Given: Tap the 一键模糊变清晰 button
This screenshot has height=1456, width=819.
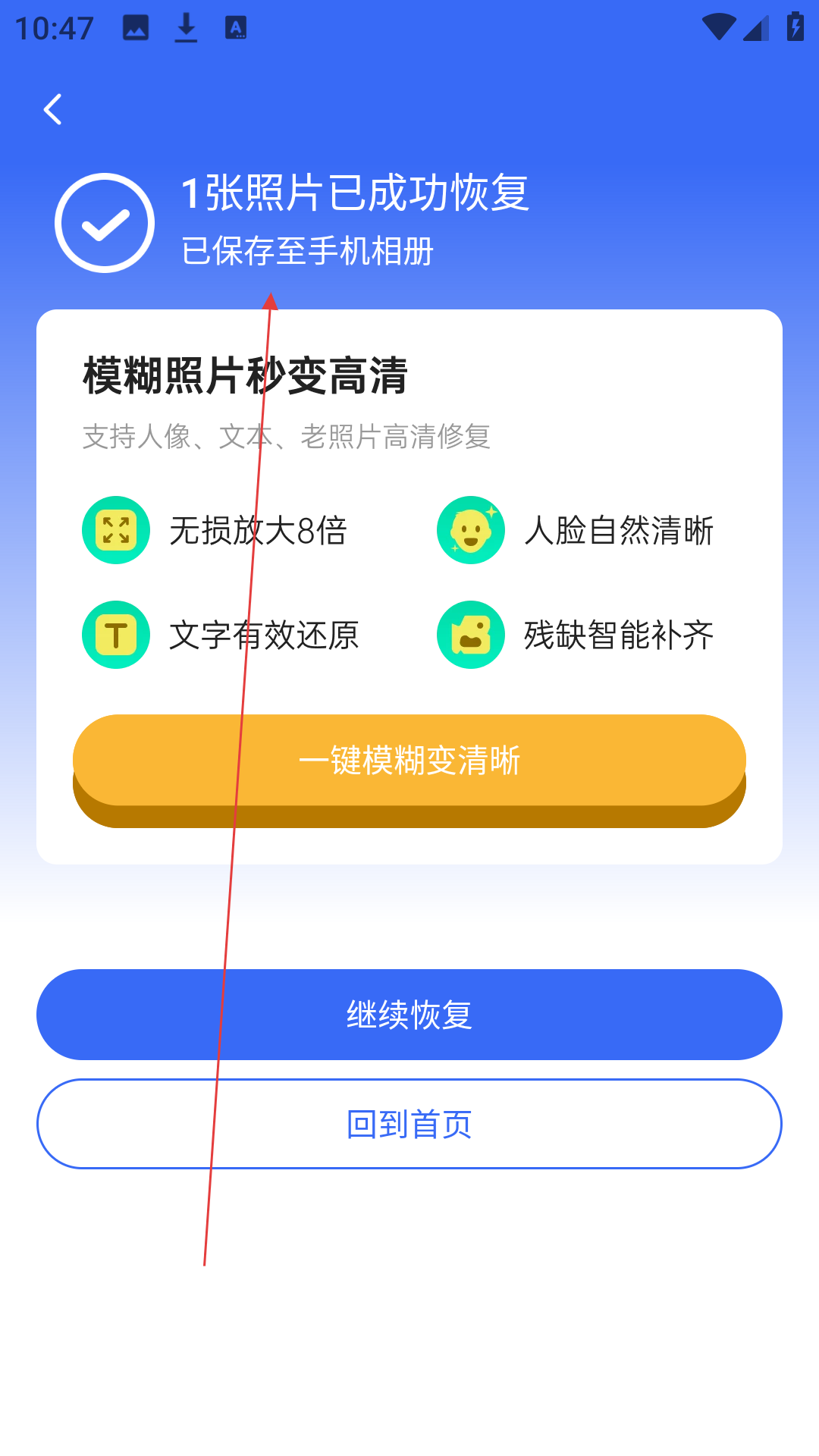Looking at the screenshot, I should pyautogui.click(x=409, y=761).
